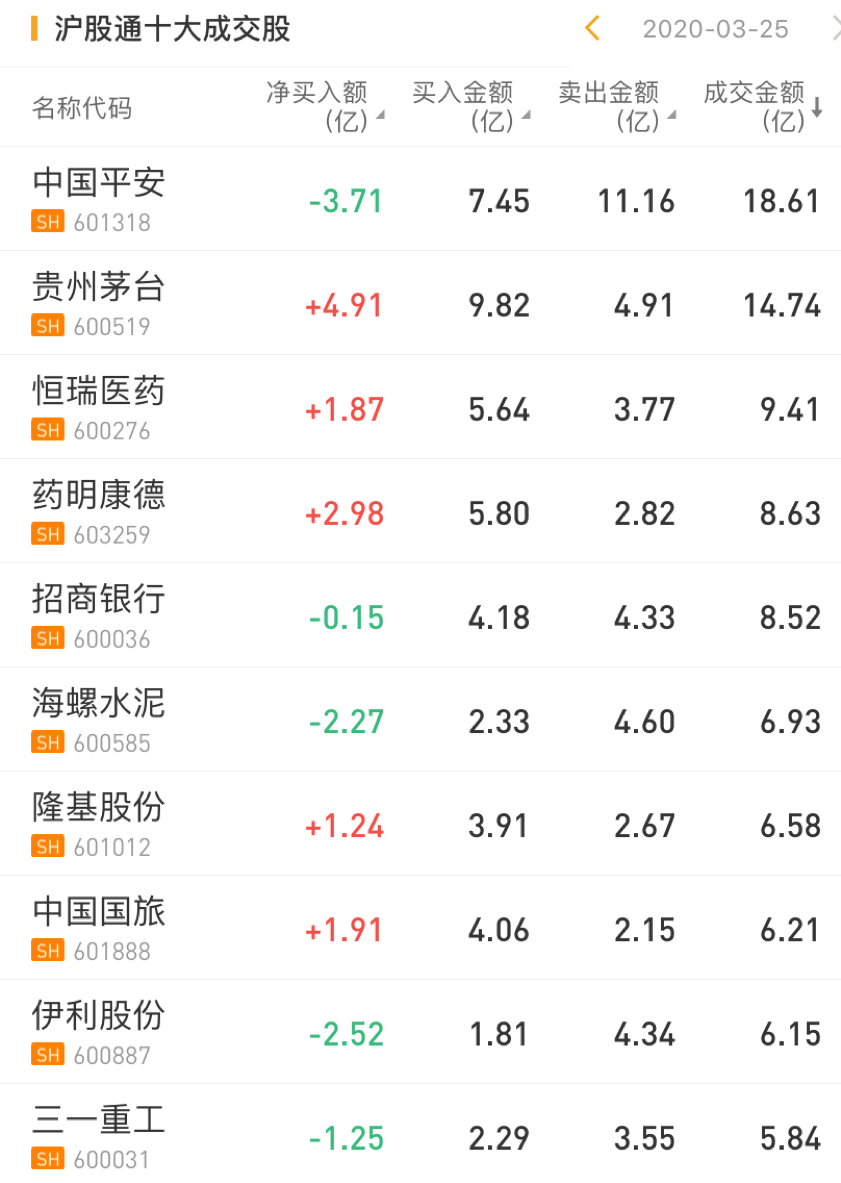Go to the previous trading date
Screen dimensions: 841x1183
coord(592,29)
